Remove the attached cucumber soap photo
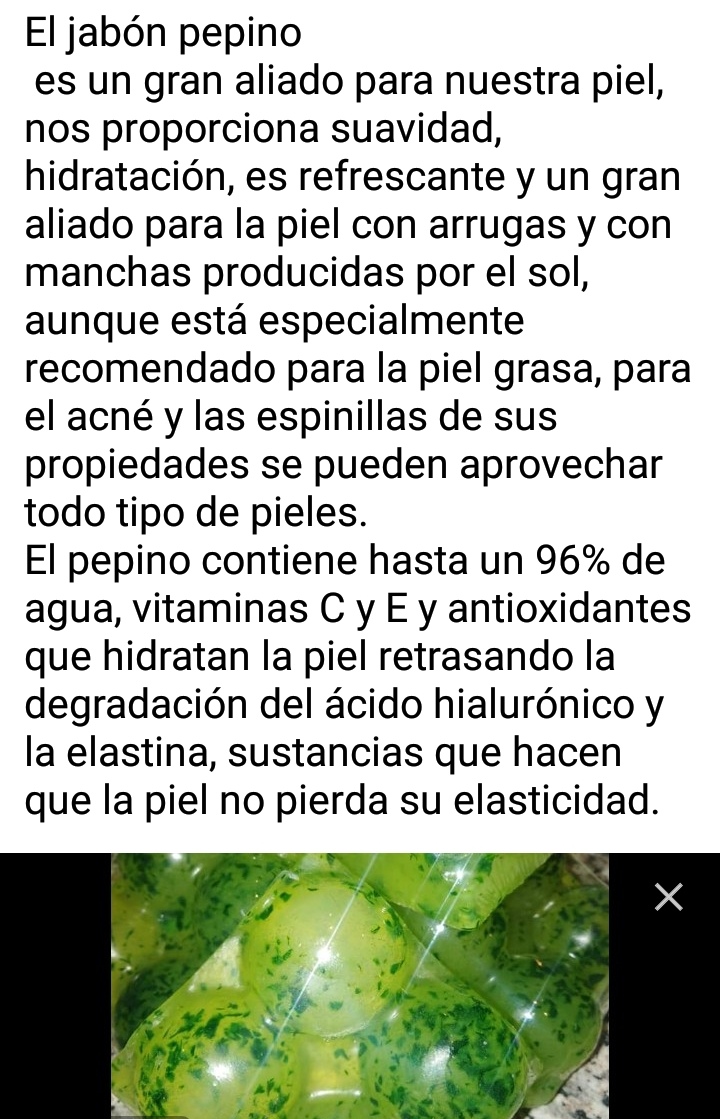The image size is (720, 1119). 668,897
